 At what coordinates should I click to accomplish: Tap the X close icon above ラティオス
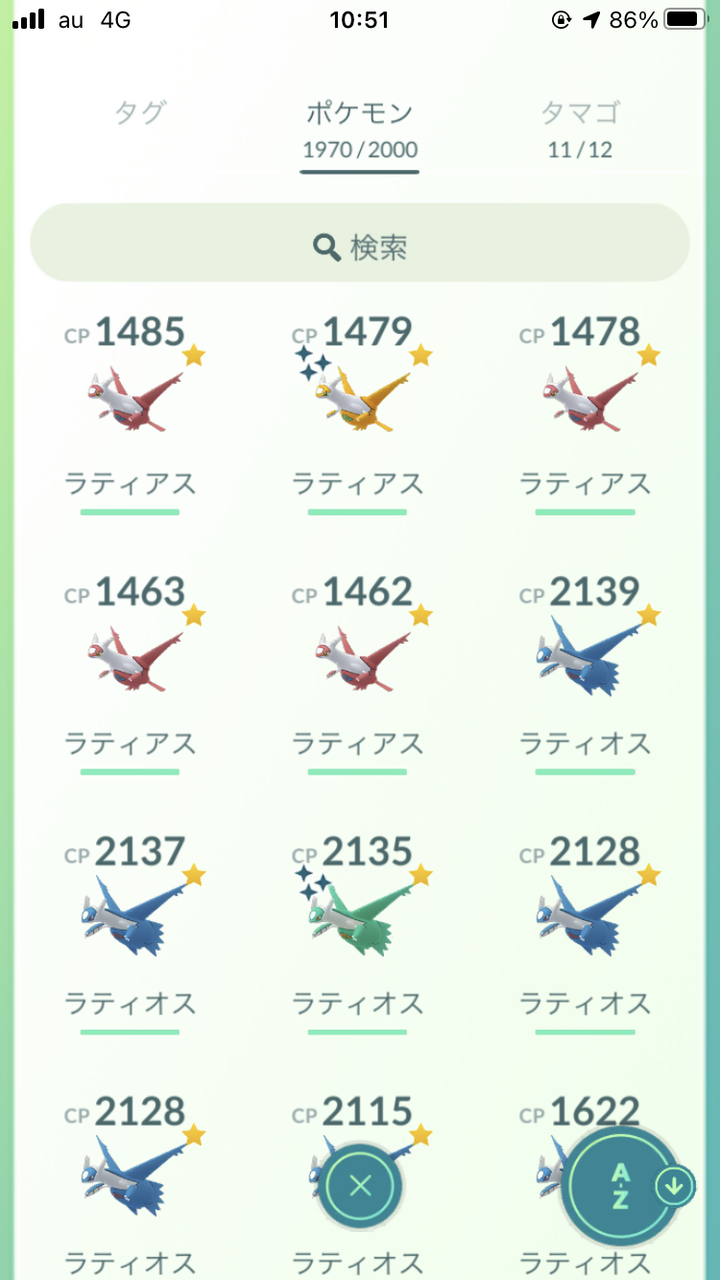point(360,1185)
